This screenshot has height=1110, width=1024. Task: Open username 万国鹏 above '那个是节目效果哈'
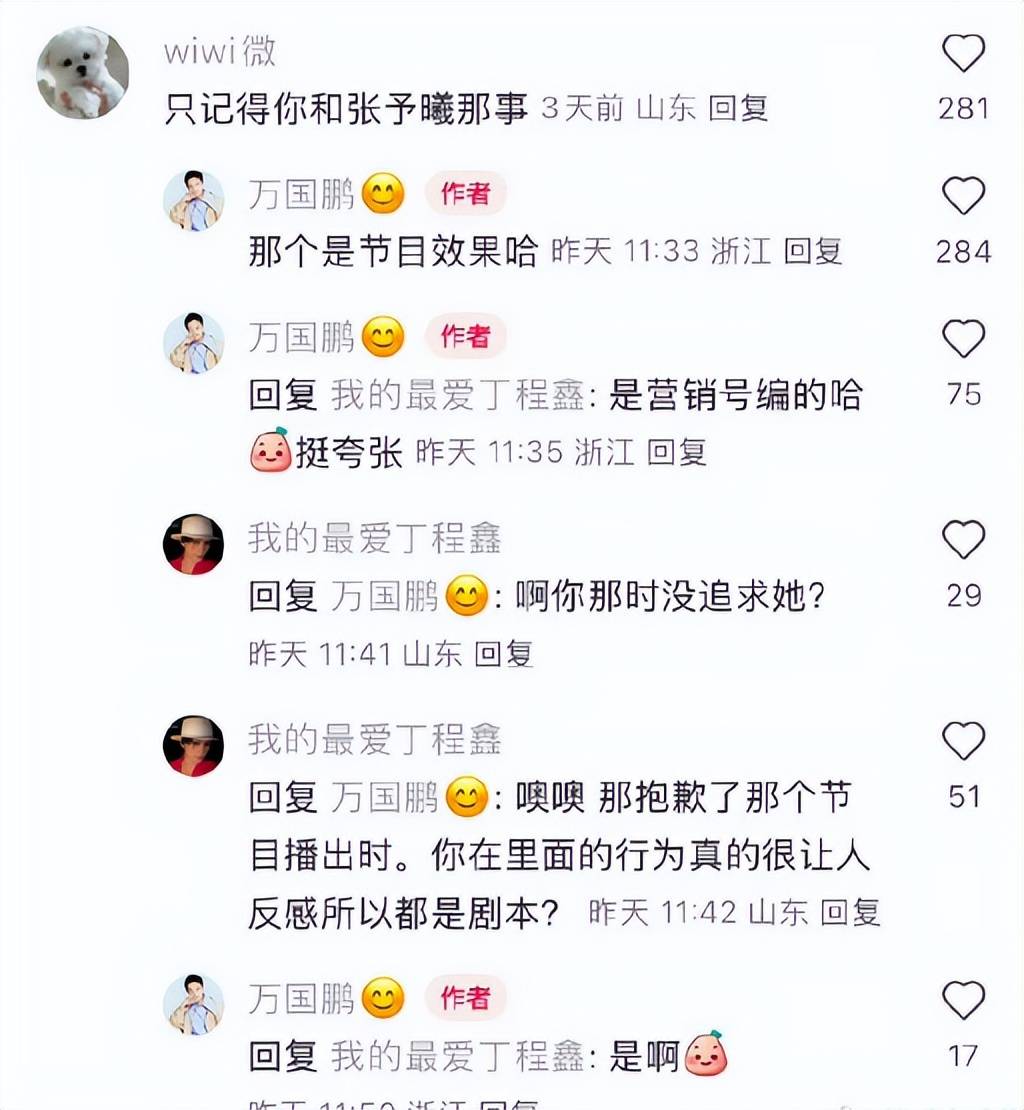click(x=301, y=195)
